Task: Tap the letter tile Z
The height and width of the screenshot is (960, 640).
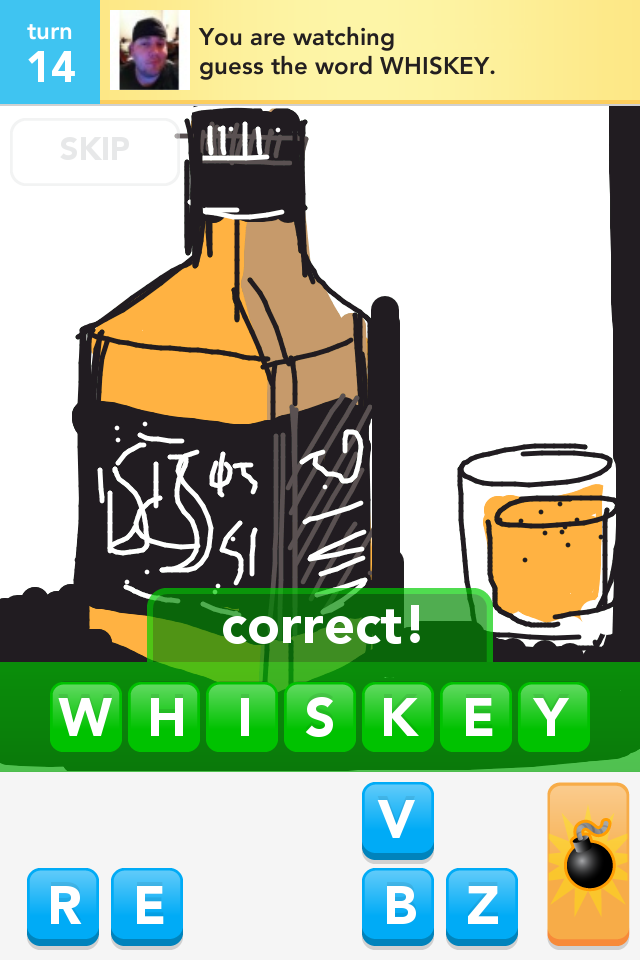Action: (x=482, y=906)
